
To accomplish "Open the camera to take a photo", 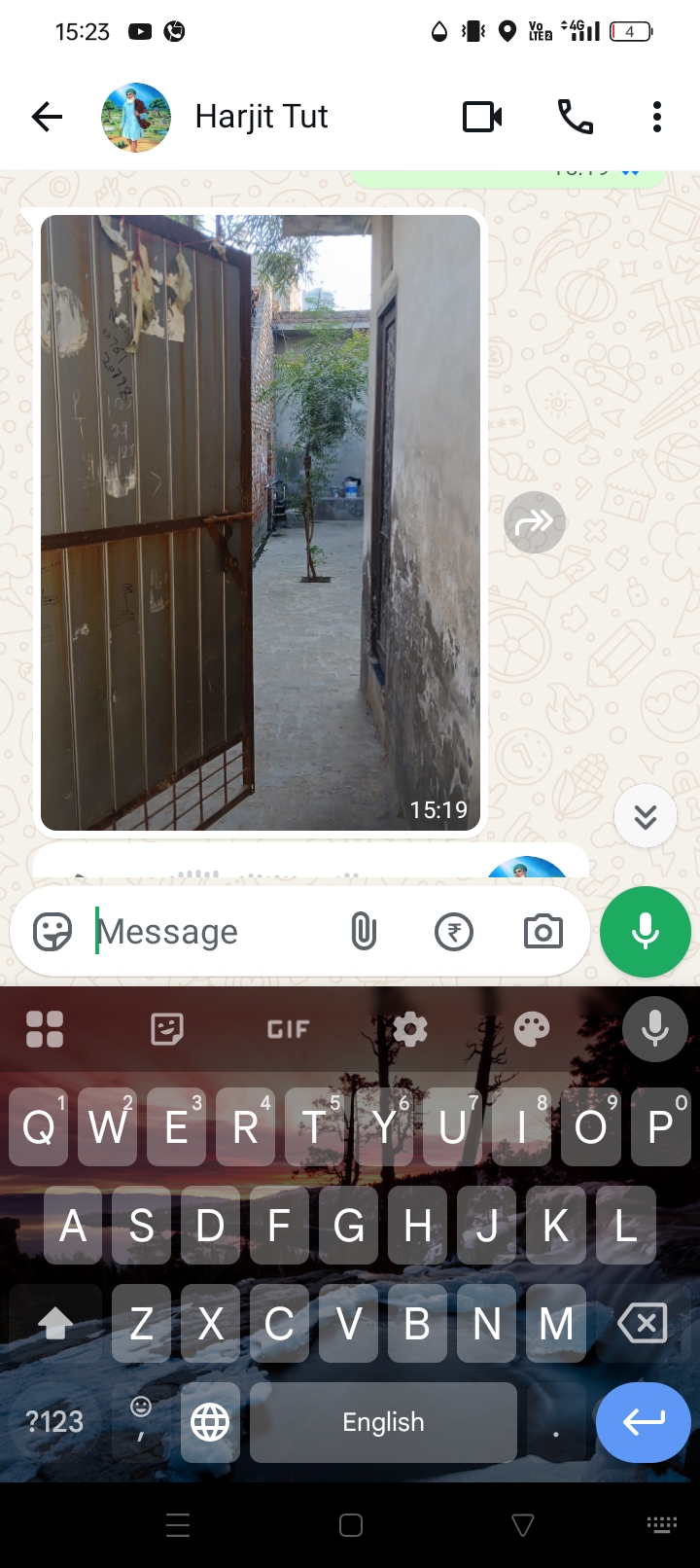I will pos(542,932).
